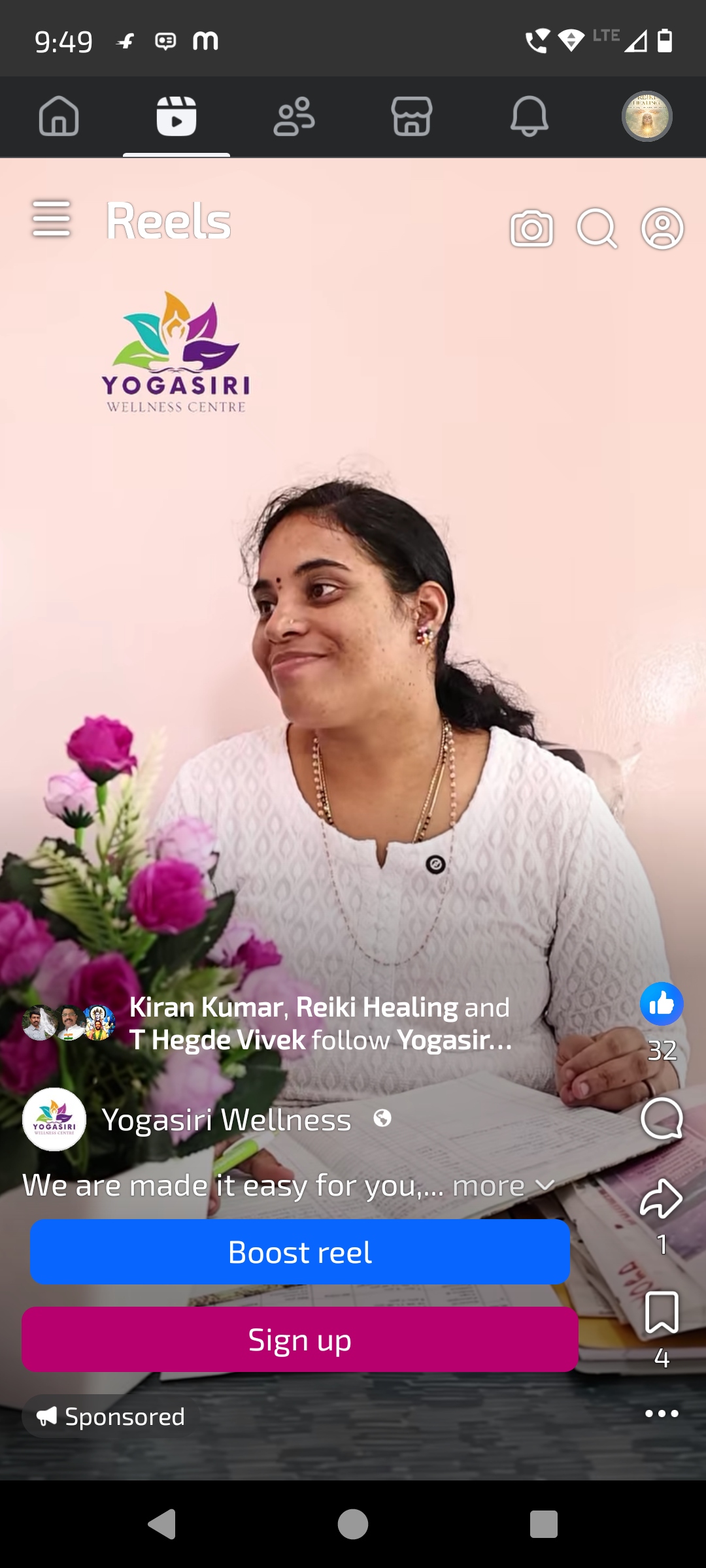Save this reel with the bookmark icon
This screenshot has width=706, height=1568.
point(662,1312)
